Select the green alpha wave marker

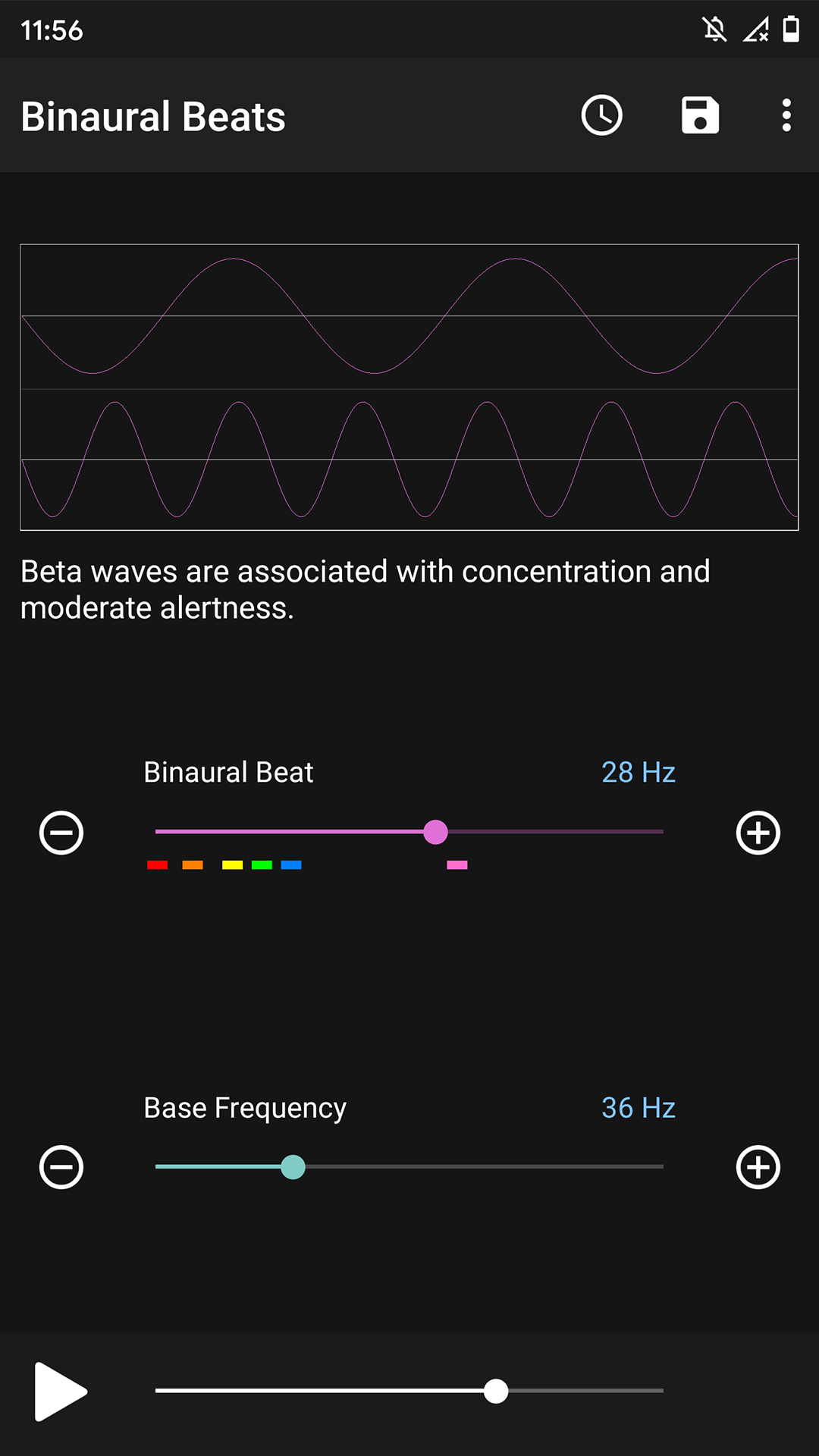pyautogui.click(x=263, y=864)
